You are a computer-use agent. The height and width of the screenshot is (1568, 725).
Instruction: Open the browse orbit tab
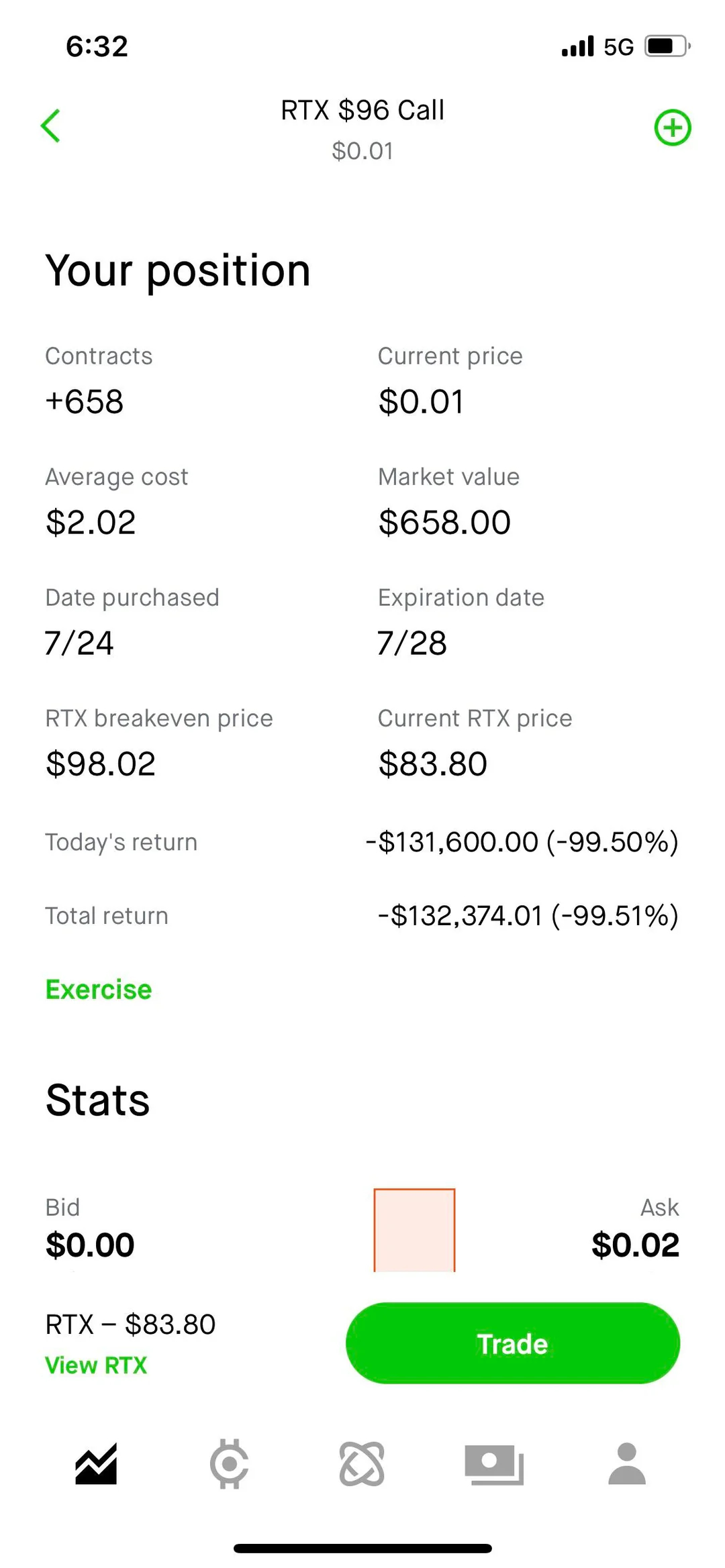[x=362, y=1463]
